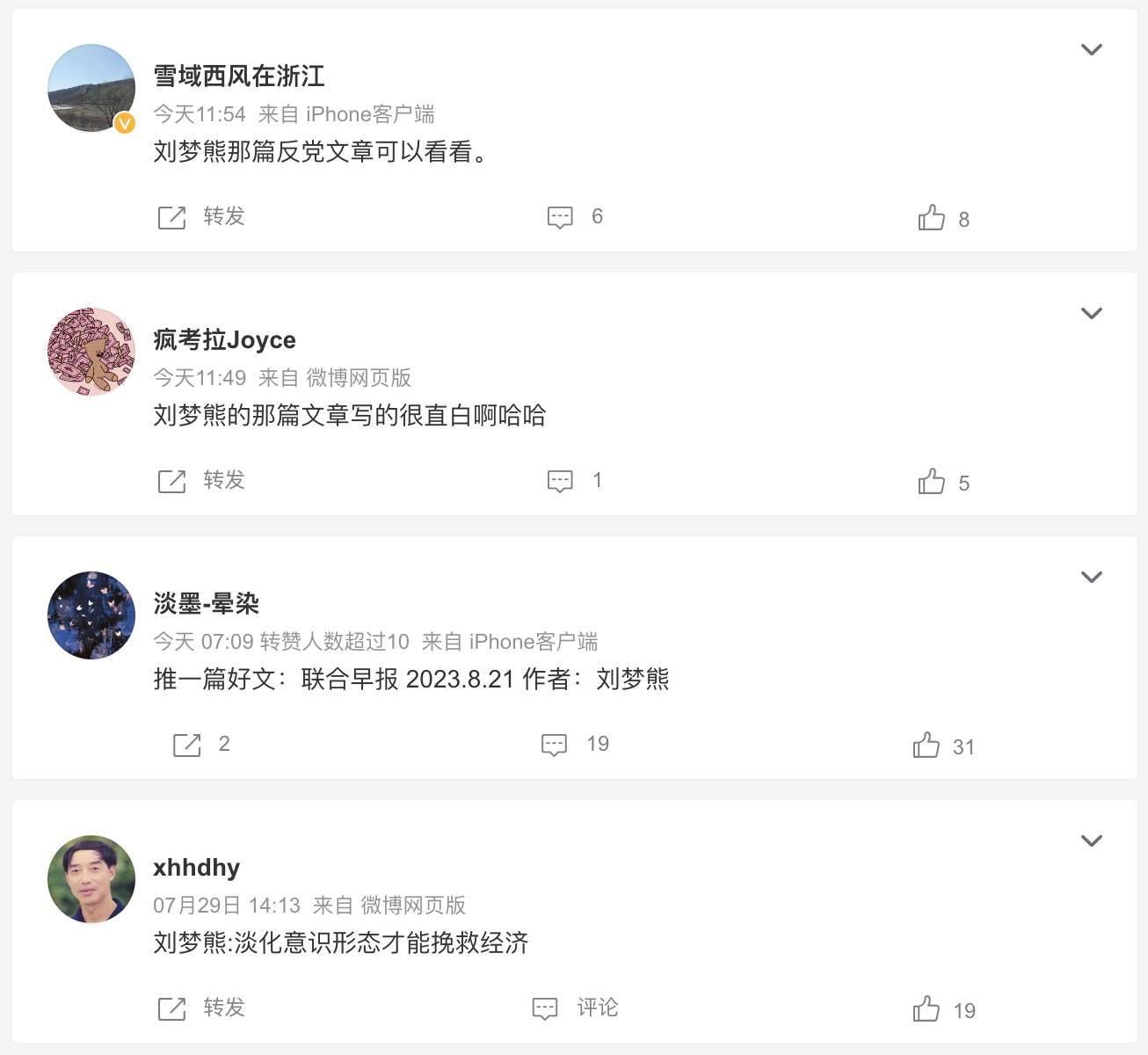Viewport: 1148px width, 1055px height.
Task: Like 疯考拉Joyce's post
Action: 943,482
